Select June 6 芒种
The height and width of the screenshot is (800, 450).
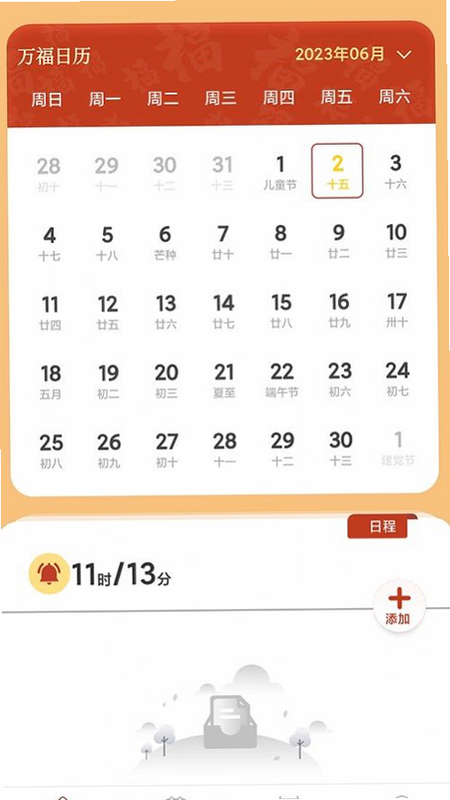point(165,242)
